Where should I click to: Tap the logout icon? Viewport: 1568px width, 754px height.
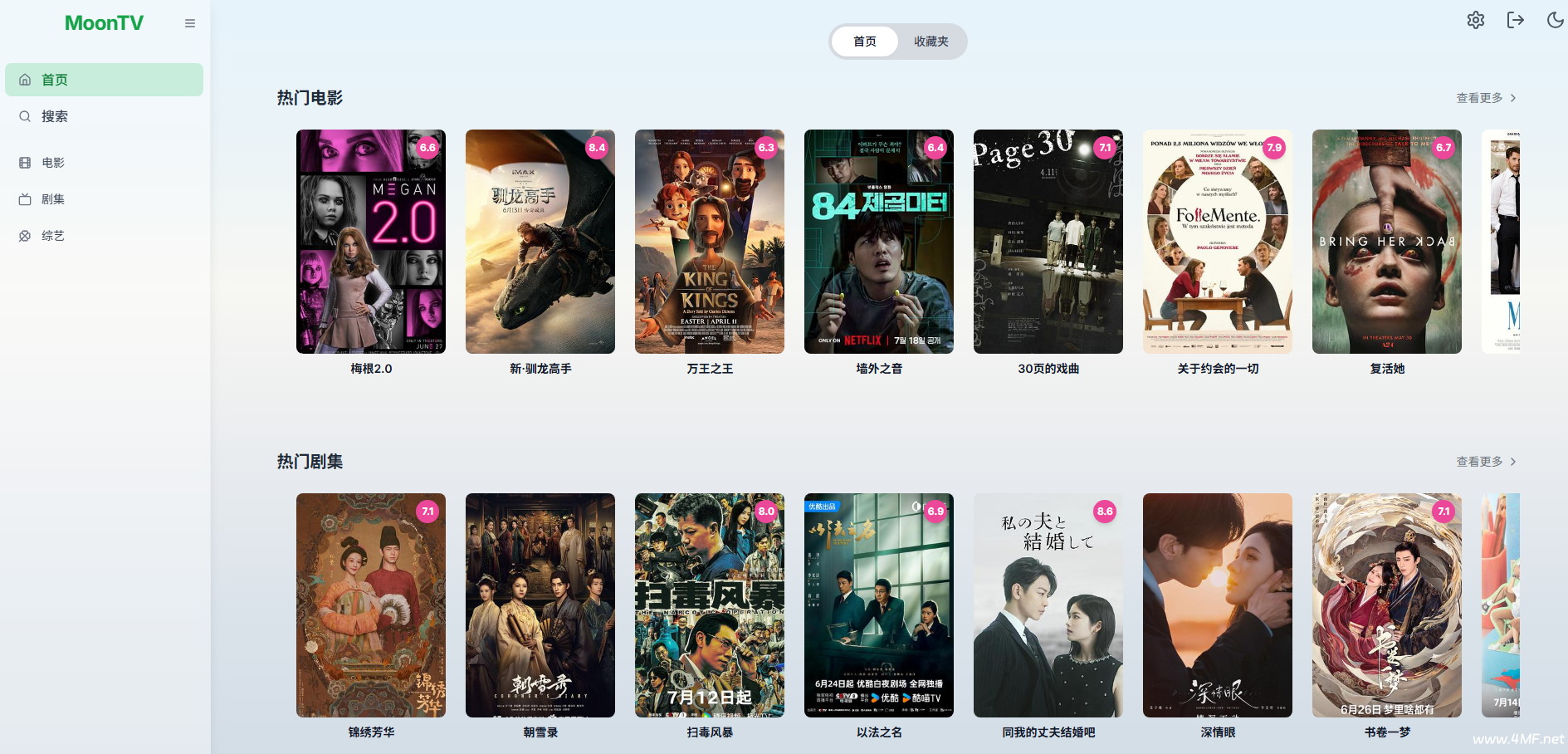coord(1515,20)
